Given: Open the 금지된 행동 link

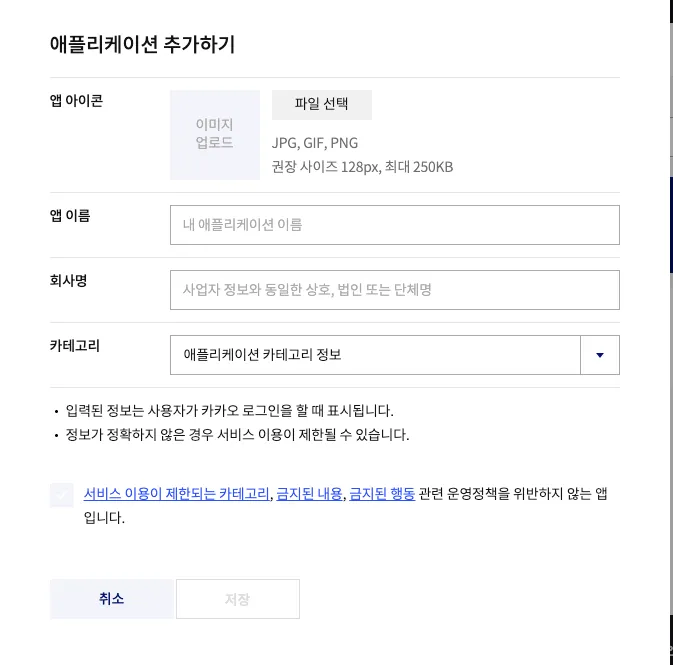Looking at the screenshot, I should click(x=381, y=494).
